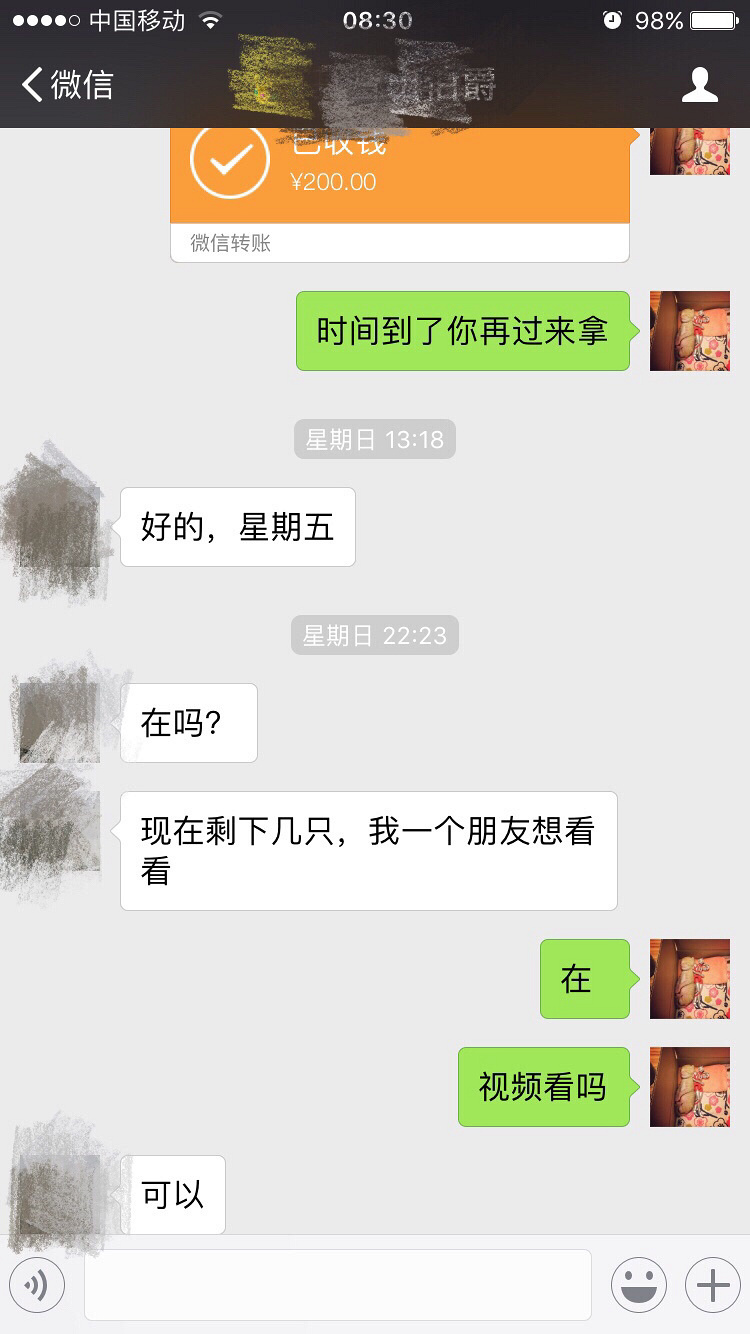Open the chat profile icon top right
Screen dimensions: 750x1334
[x=701, y=85]
